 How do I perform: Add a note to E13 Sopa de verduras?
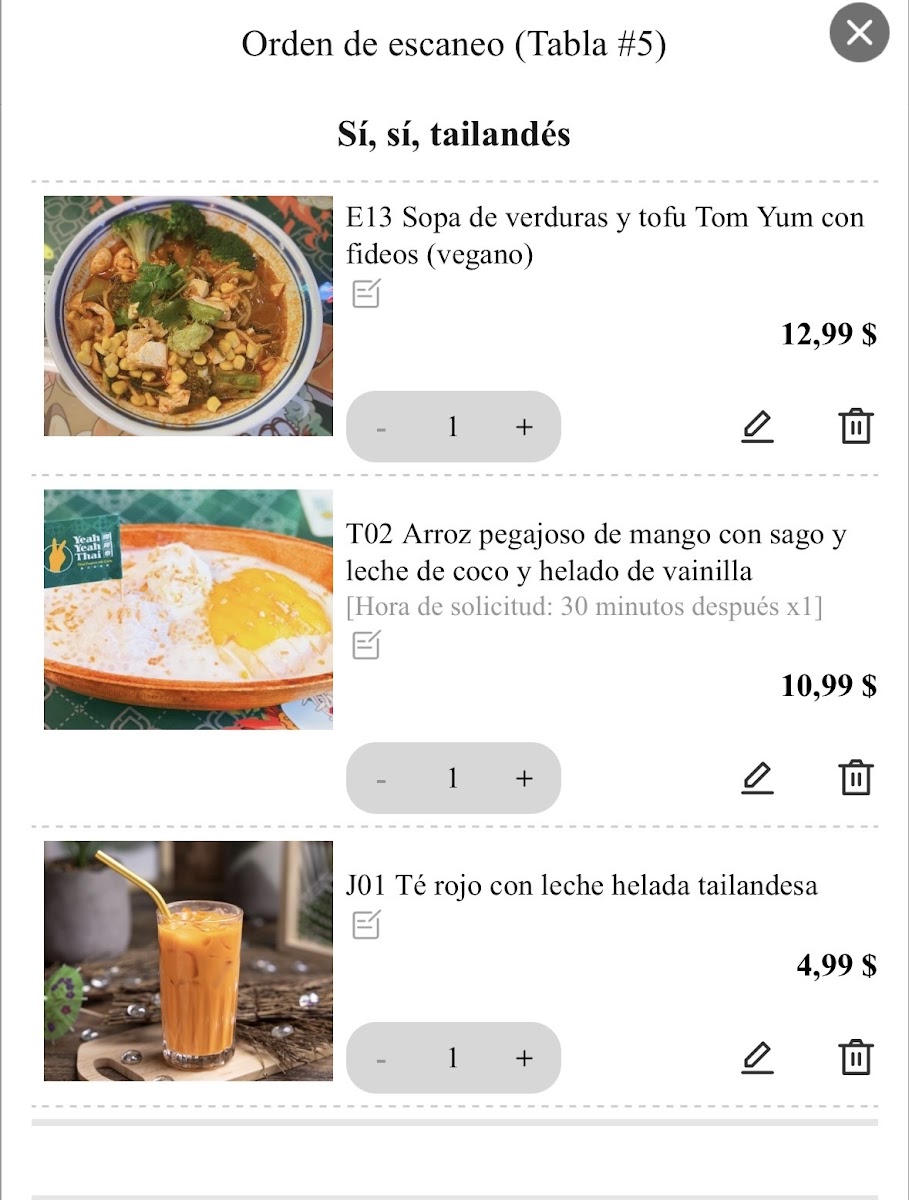tap(366, 294)
